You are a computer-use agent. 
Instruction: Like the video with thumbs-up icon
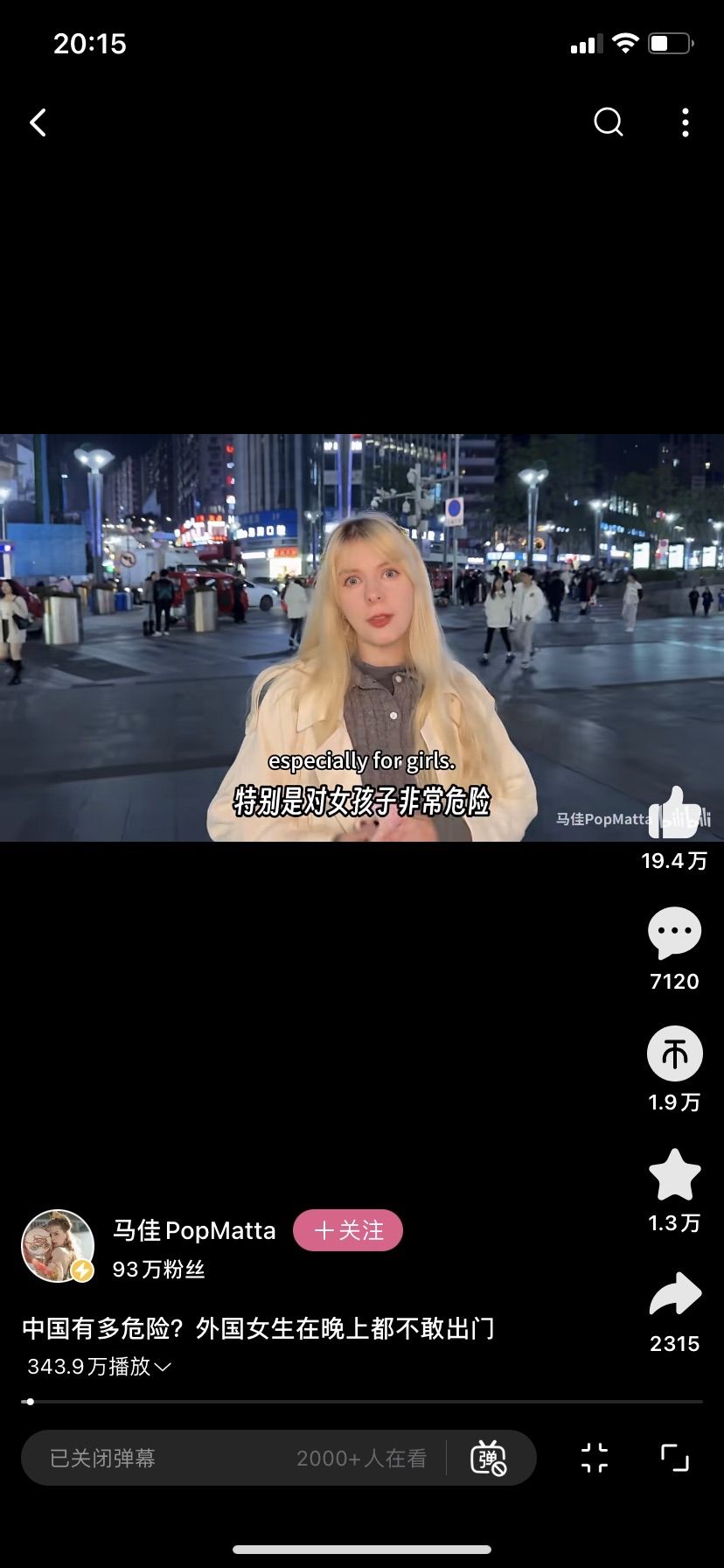pos(674,813)
